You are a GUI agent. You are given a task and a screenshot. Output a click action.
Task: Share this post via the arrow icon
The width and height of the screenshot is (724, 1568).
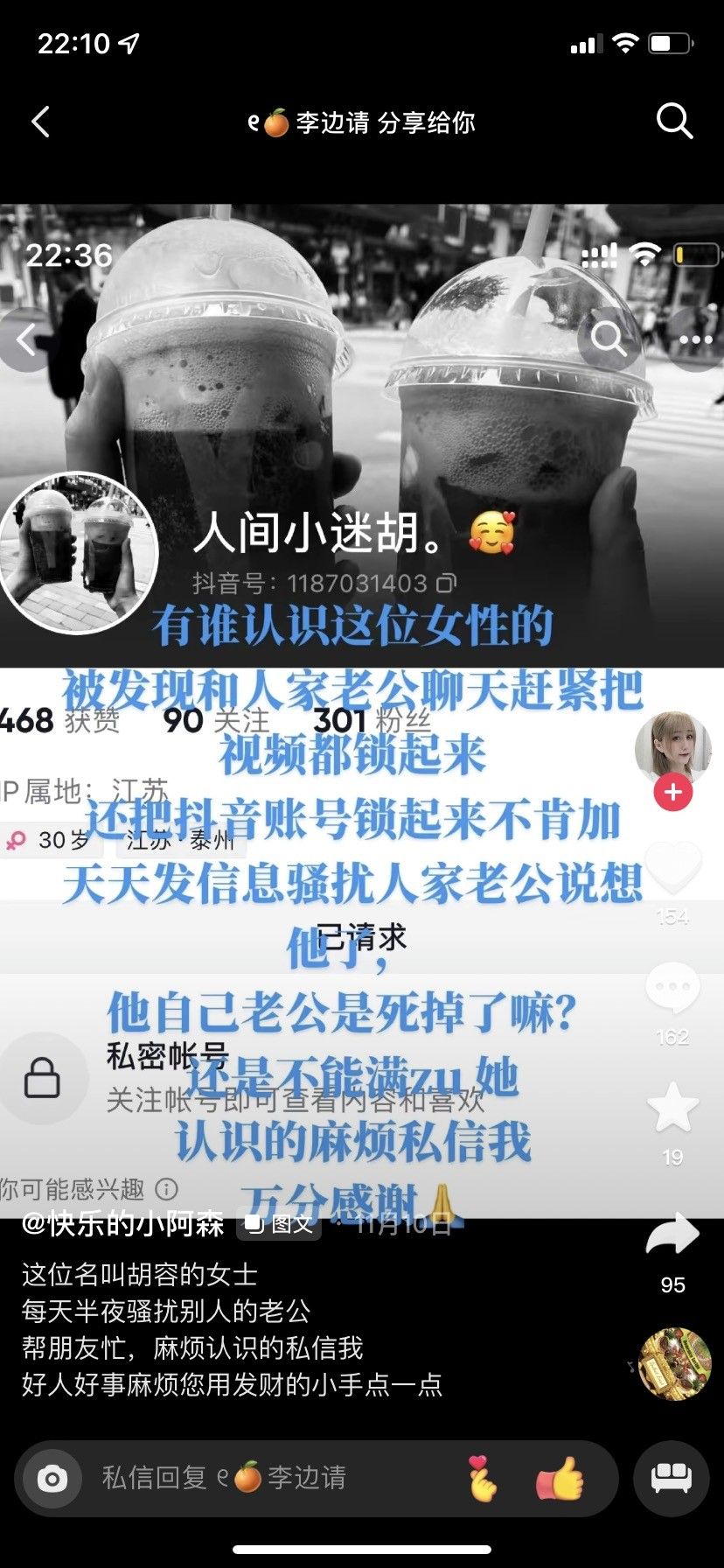point(672,1235)
